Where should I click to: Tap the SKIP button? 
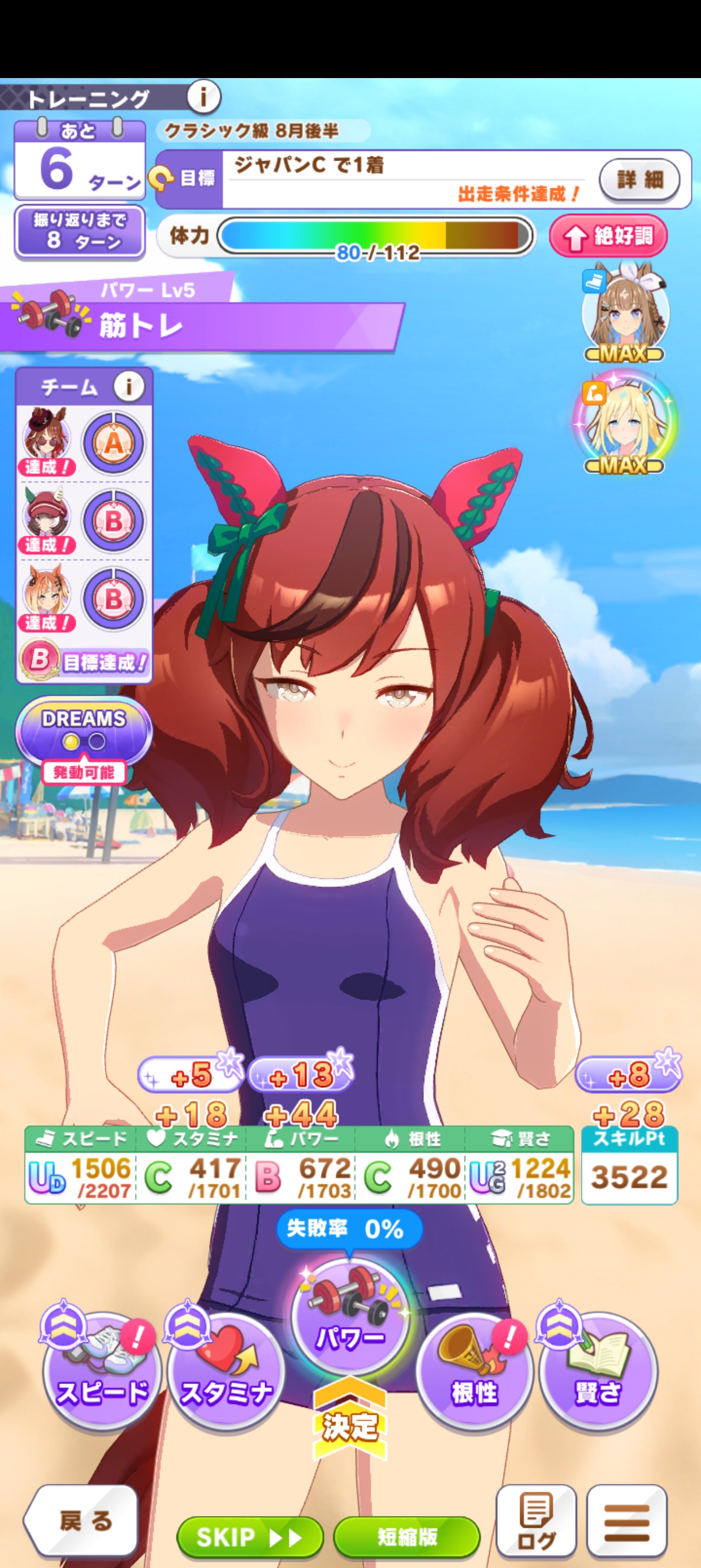pyautogui.click(x=249, y=1537)
